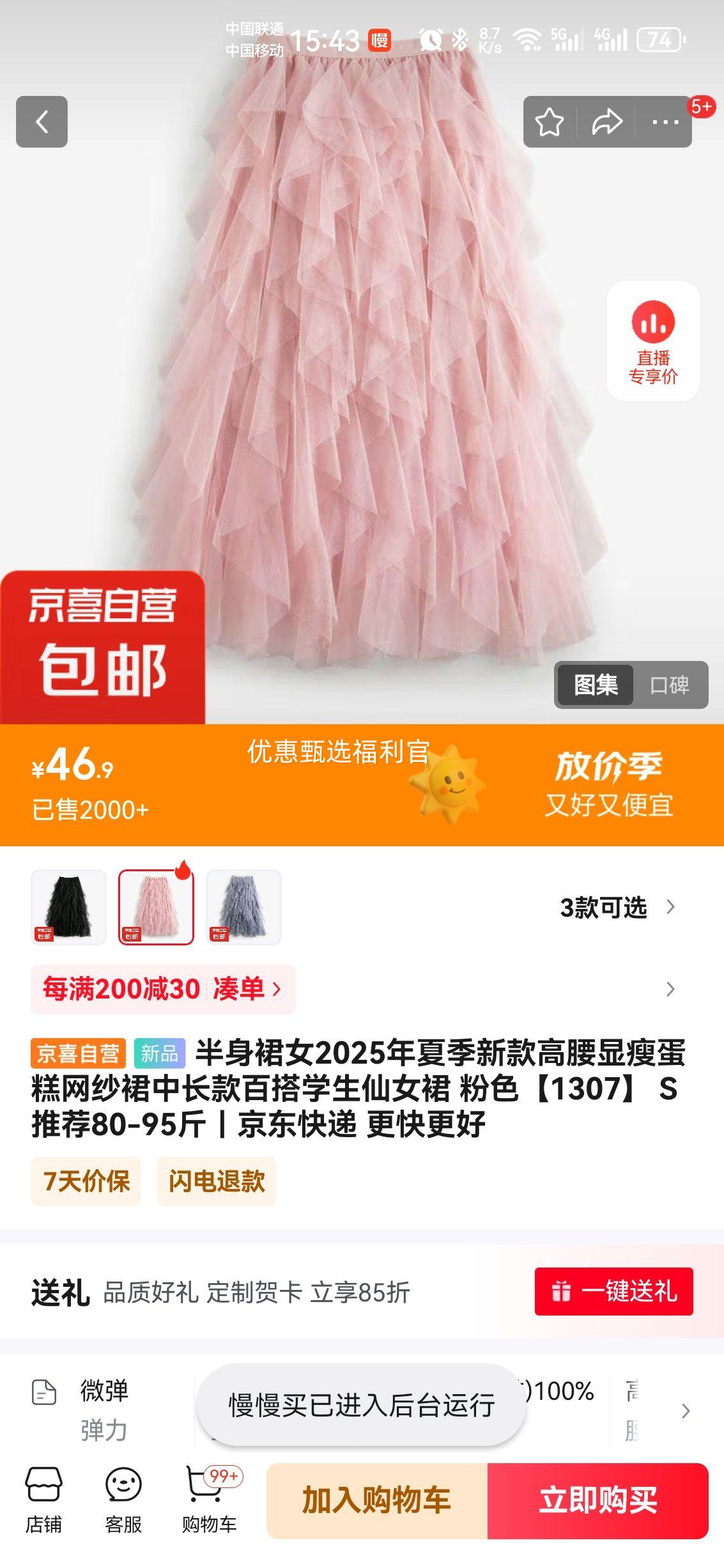Viewport: 724px width, 1568px height.
Task: Tap the back arrow to leave product page
Action: tap(42, 123)
